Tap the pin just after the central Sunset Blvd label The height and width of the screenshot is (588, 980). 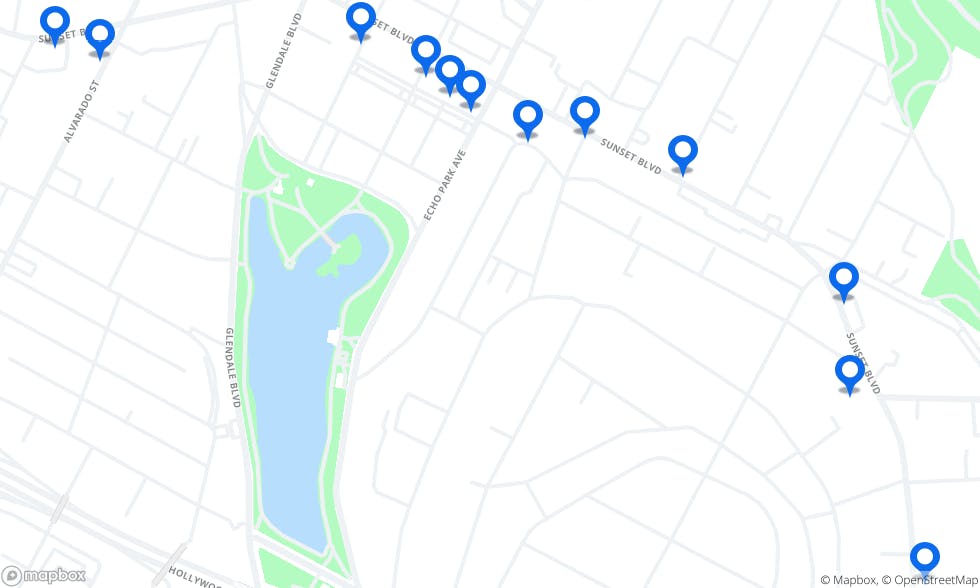(683, 152)
